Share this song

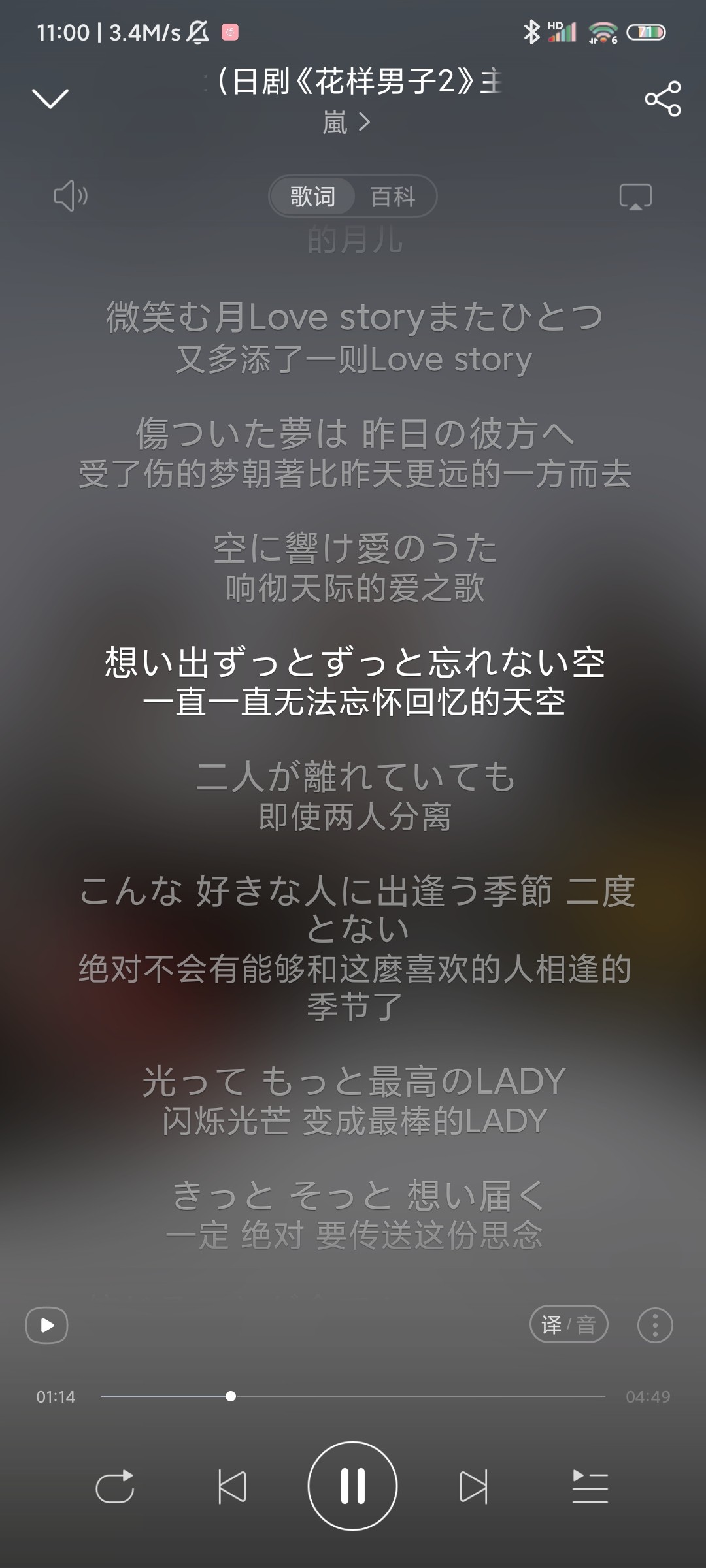662,99
